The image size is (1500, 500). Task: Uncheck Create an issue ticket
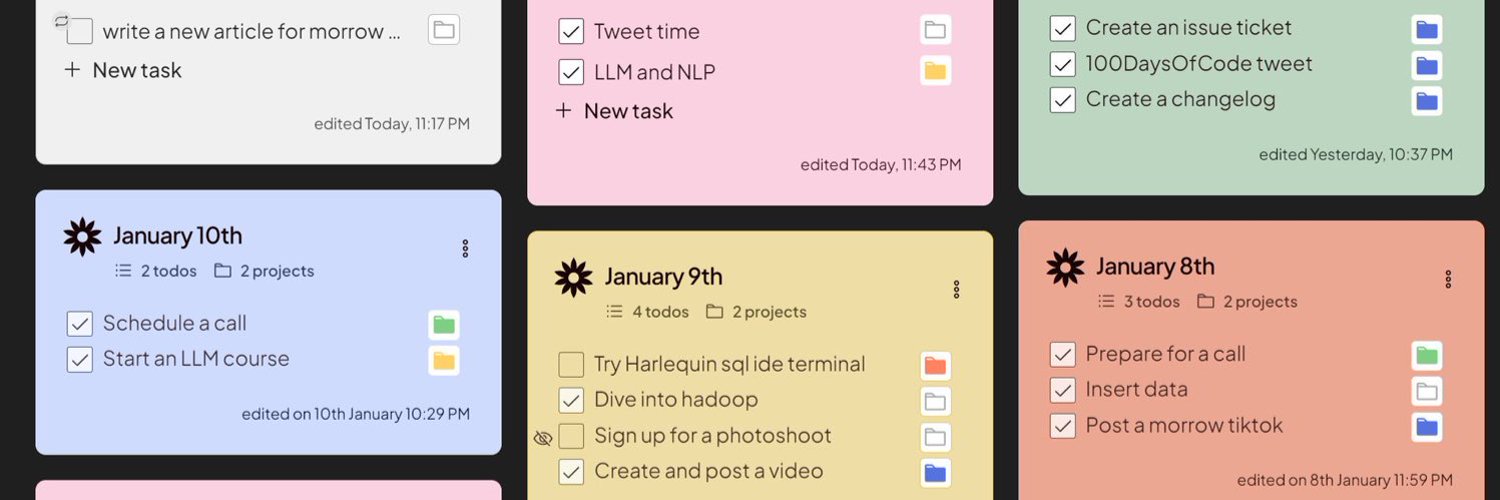coord(1063,28)
